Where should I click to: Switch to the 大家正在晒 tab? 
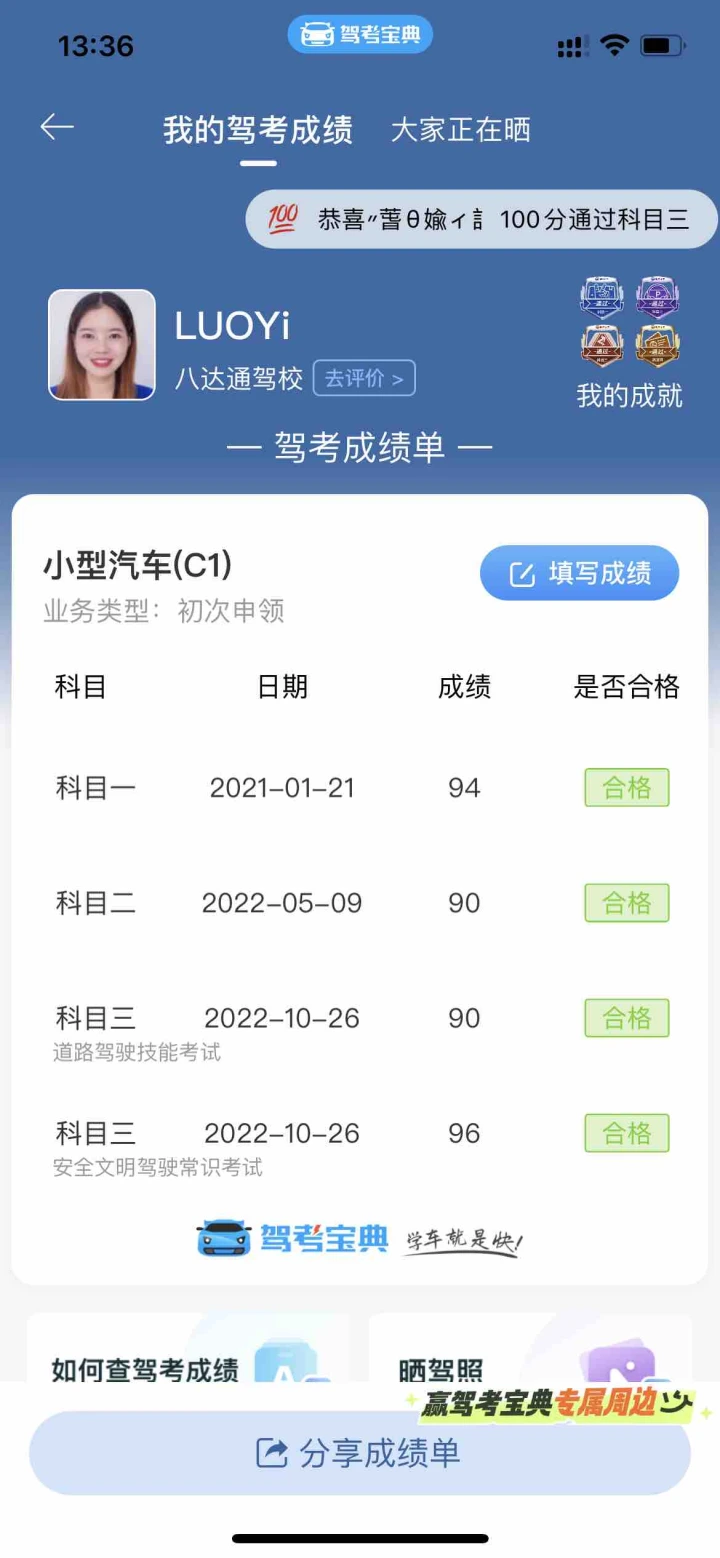(461, 130)
